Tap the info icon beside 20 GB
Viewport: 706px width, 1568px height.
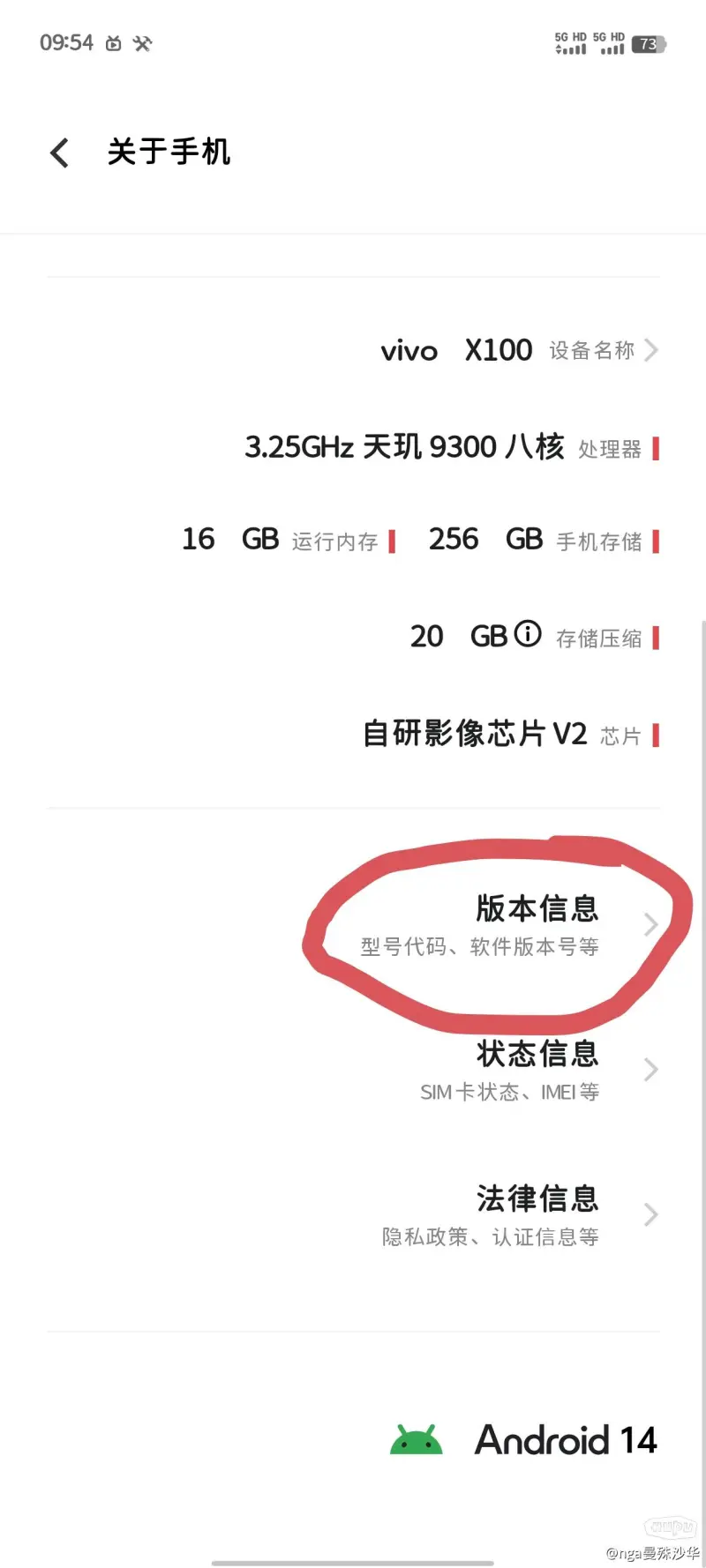(x=528, y=634)
